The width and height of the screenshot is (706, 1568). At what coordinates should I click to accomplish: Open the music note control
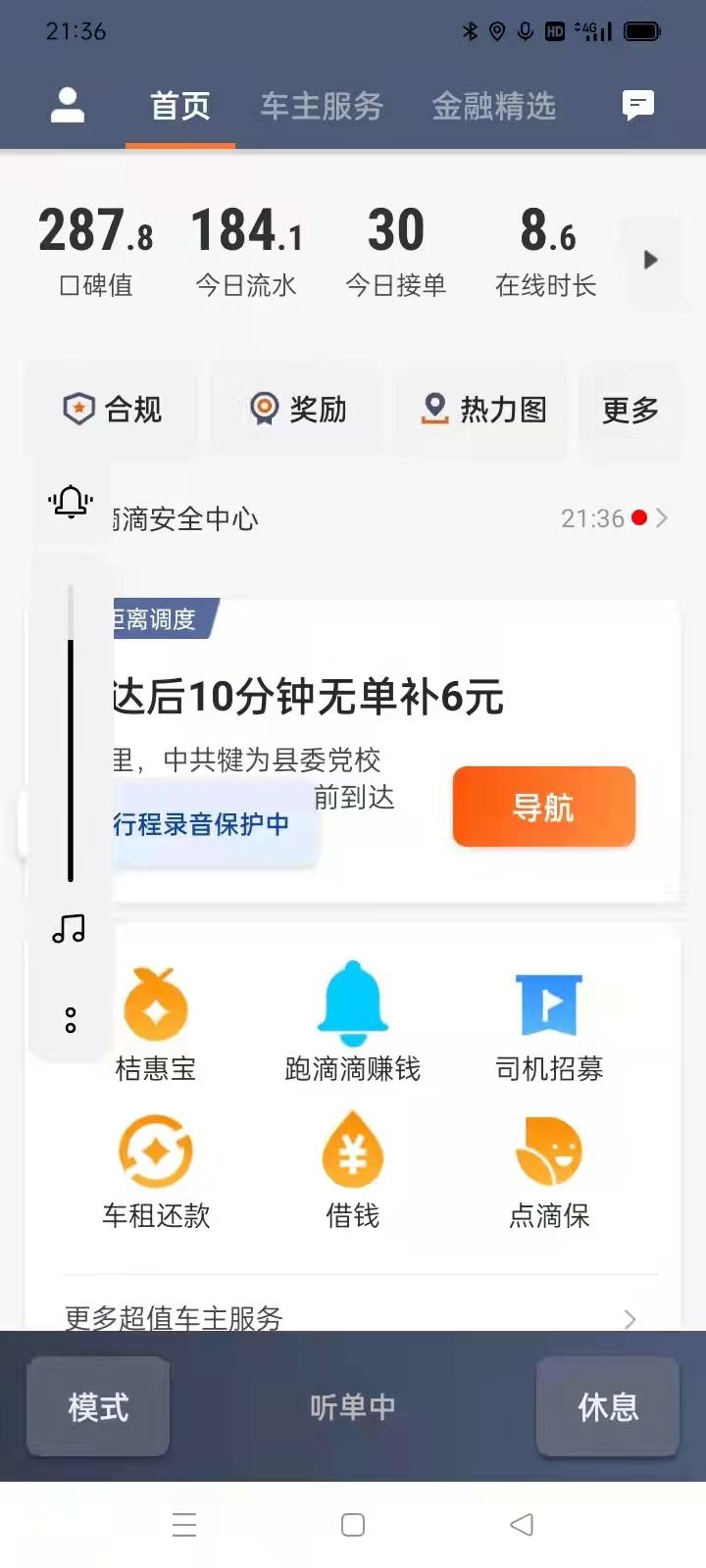(x=67, y=929)
